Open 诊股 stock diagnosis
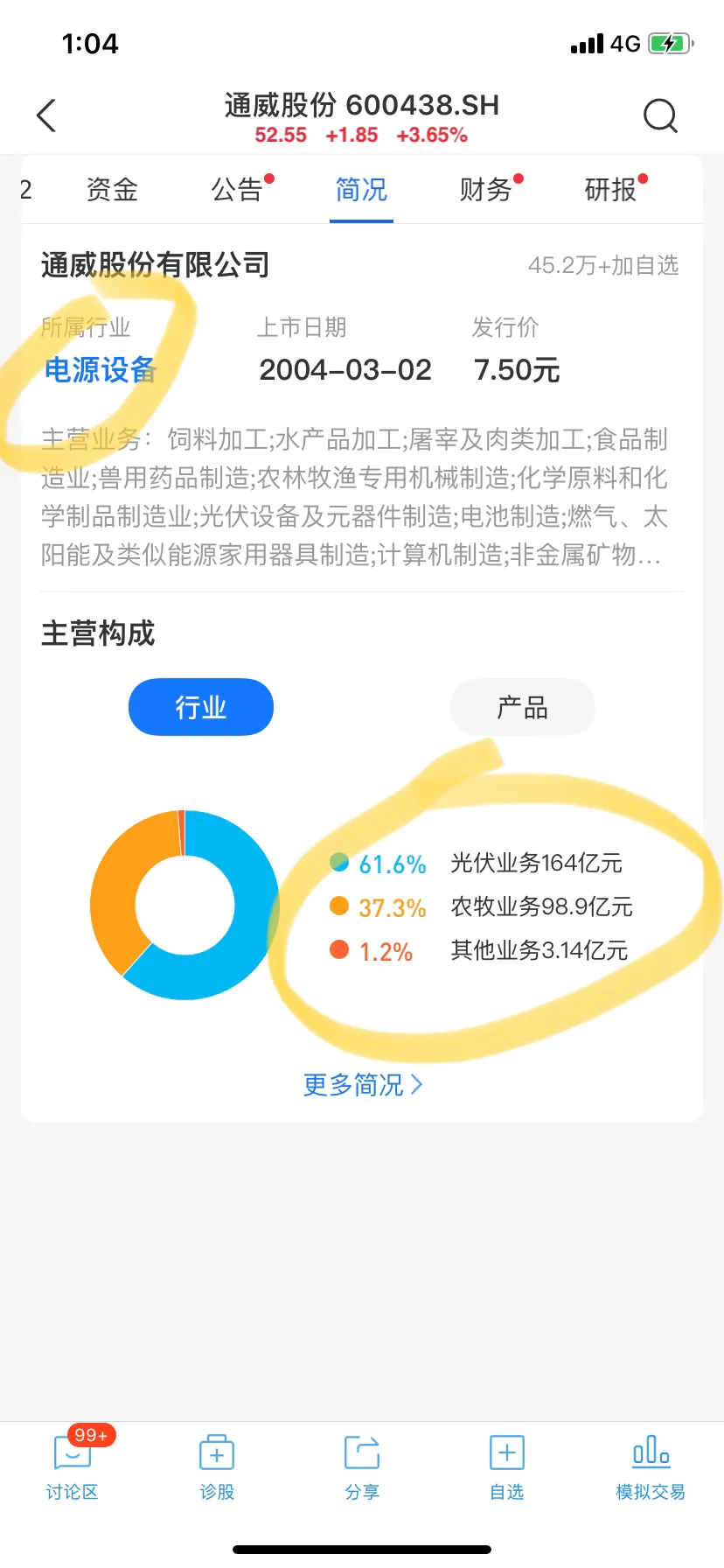The height and width of the screenshot is (1568, 724). (x=217, y=1467)
